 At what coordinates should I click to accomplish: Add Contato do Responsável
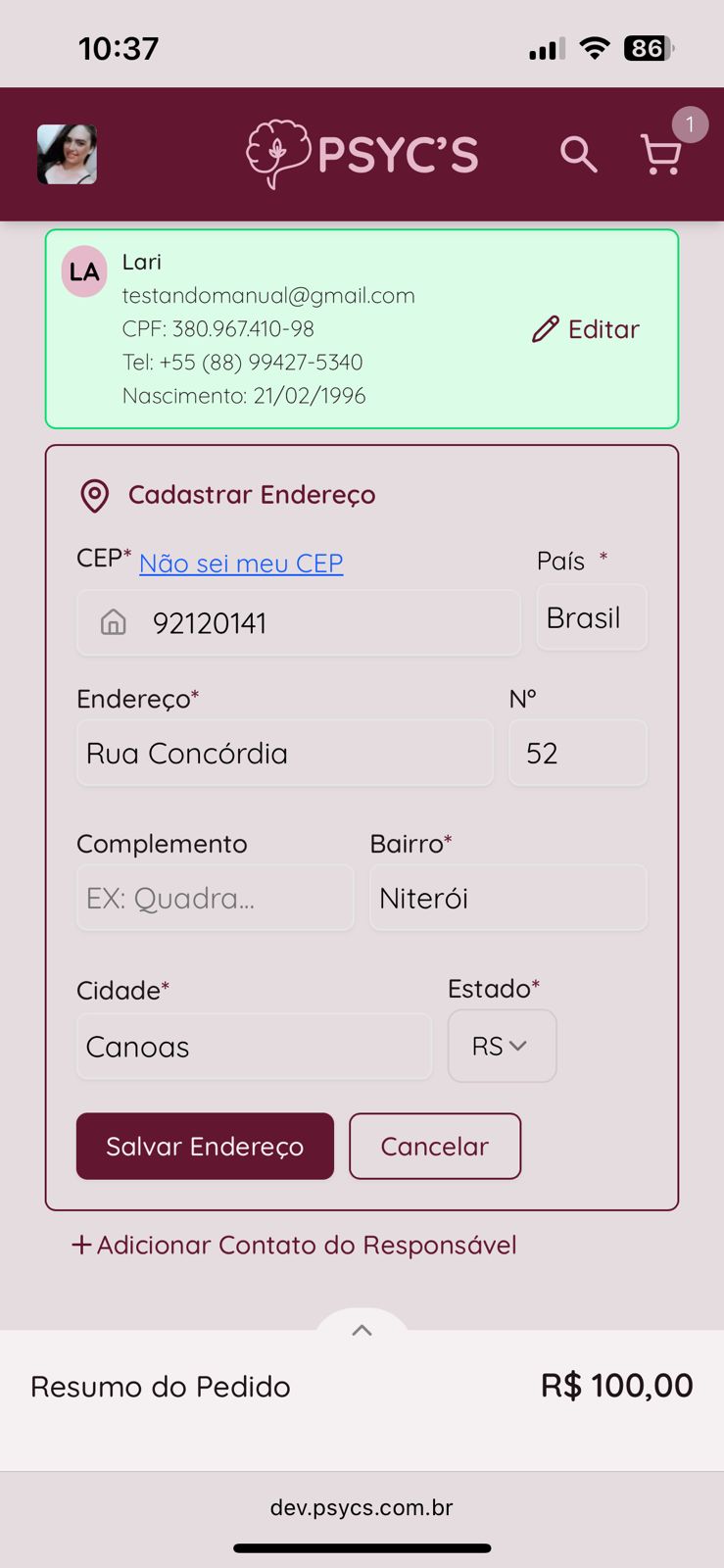coord(294,1246)
